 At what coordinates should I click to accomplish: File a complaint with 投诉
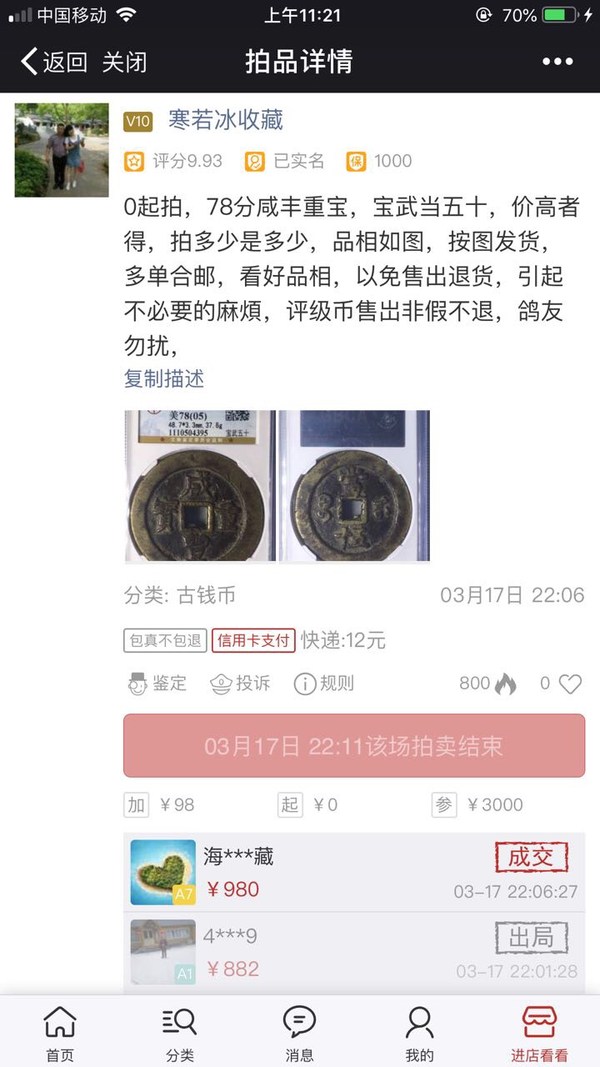pyautogui.click(x=241, y=684)
